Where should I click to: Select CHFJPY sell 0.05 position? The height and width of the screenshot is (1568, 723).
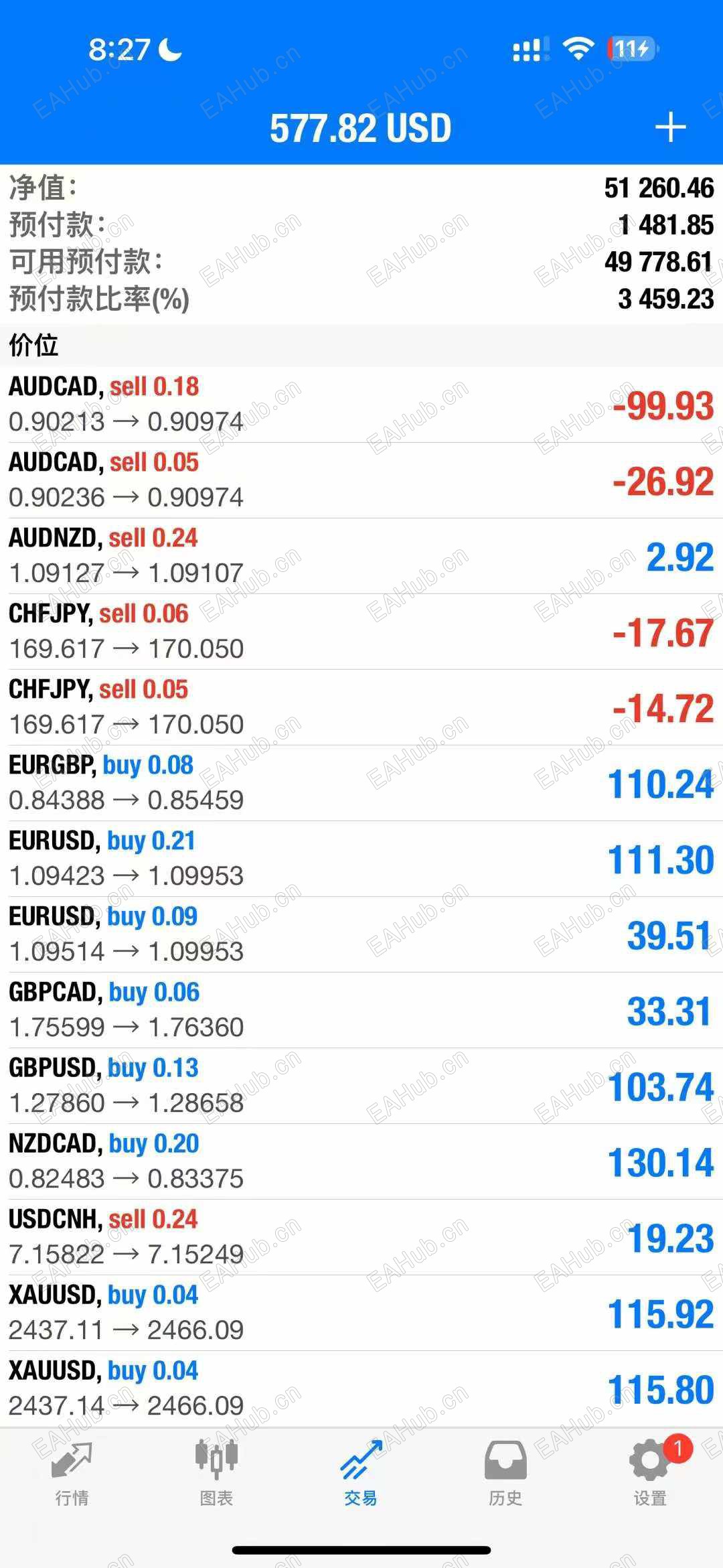361,707
